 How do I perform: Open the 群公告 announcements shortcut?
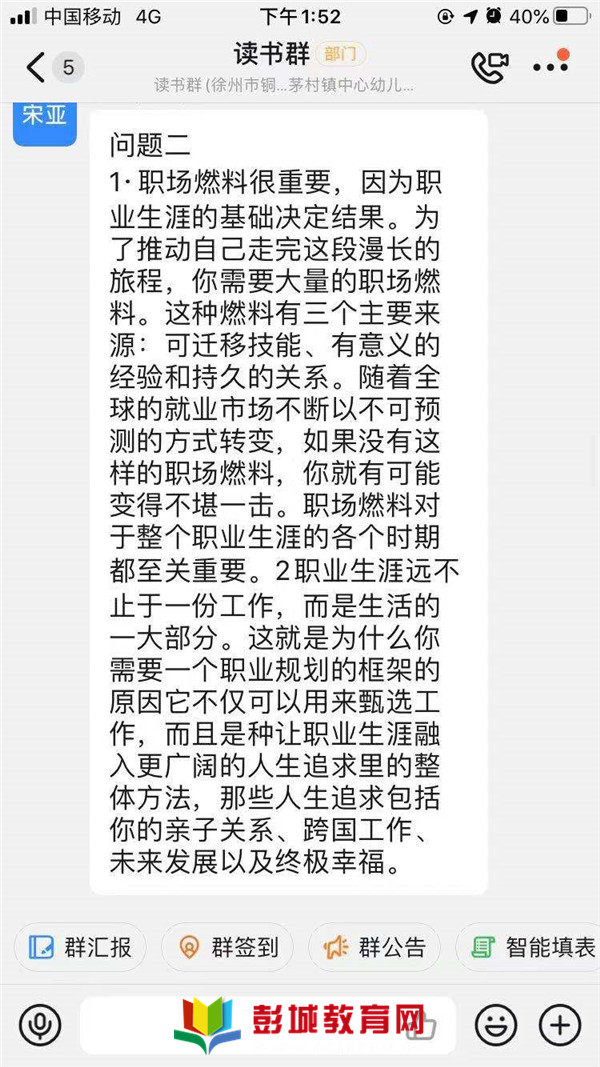[x=375, y=947]
